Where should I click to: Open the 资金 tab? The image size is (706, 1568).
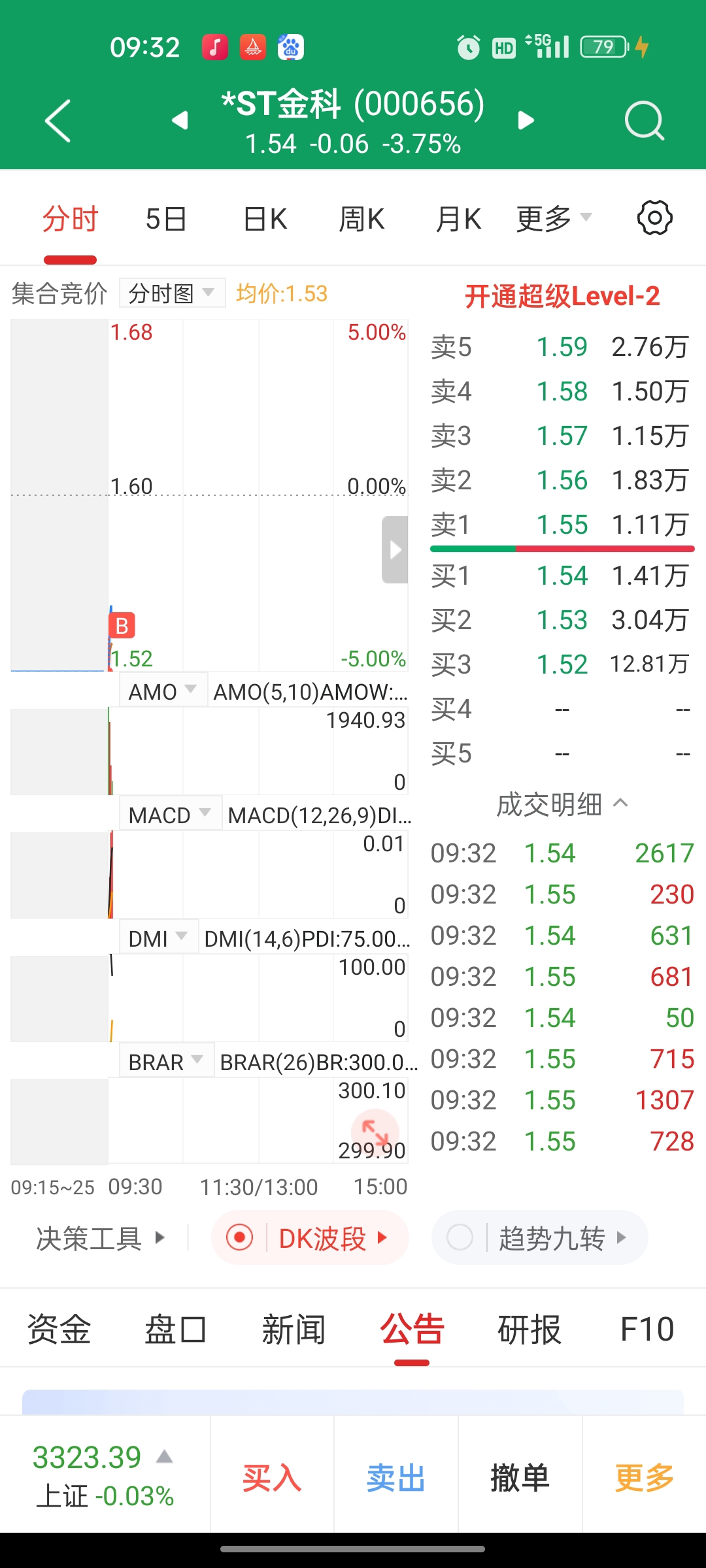(x=59, y=1330)
